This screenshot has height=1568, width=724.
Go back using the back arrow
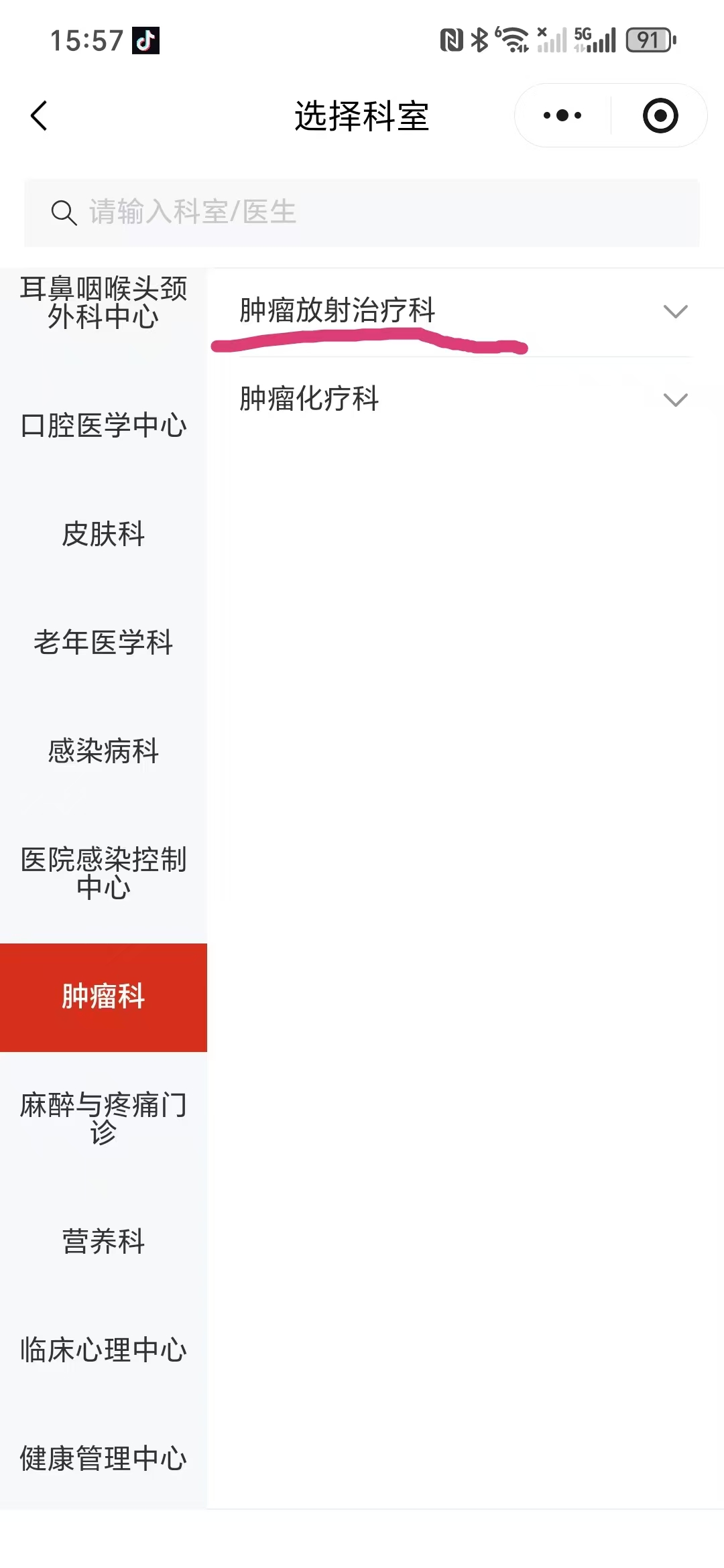pyautogui.click(x=39, y=115)
